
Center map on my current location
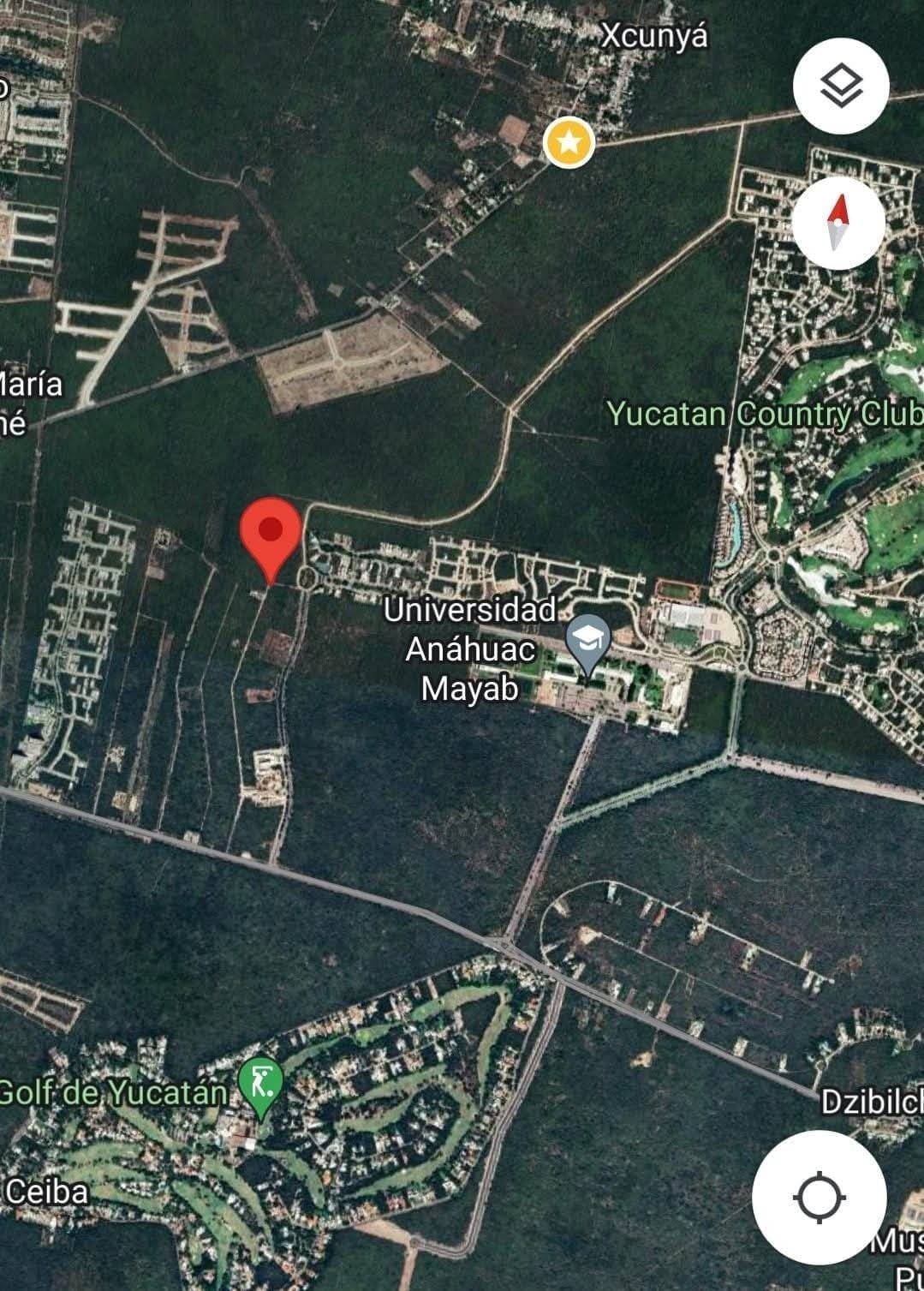pos(820,1197)
